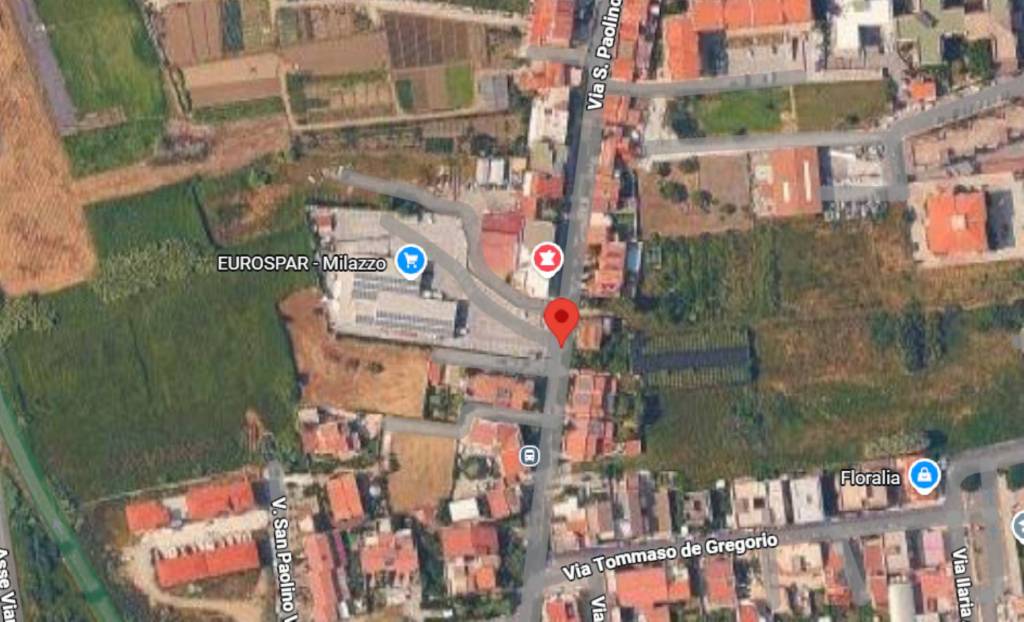This screenshot has height=622, width=1024.
Task: Select the bus stop icon on the map
Action: click(x=530, y=457)
